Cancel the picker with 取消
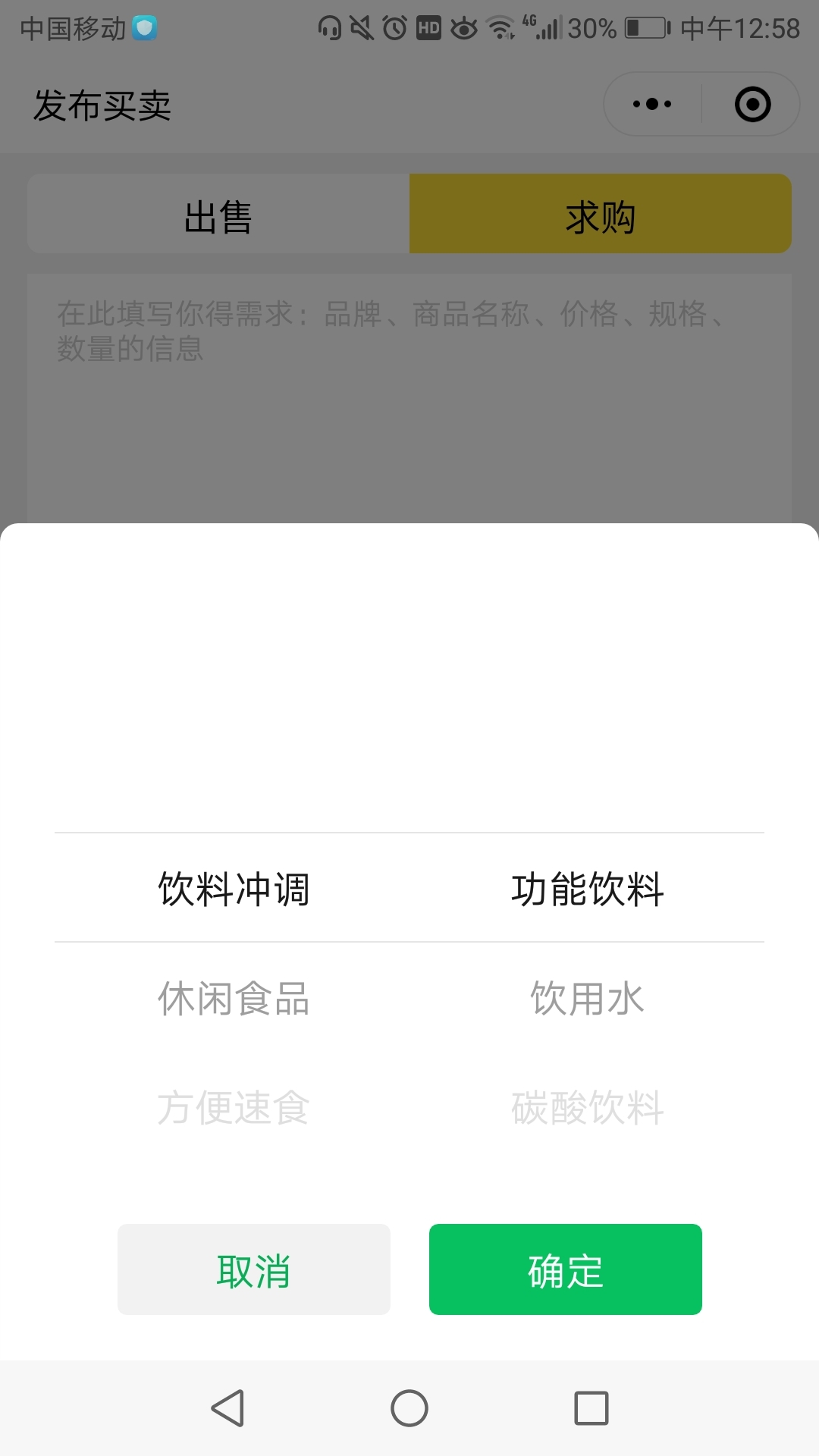The width and height of the screenshot is (819, 1456). tap(254, 1269)
